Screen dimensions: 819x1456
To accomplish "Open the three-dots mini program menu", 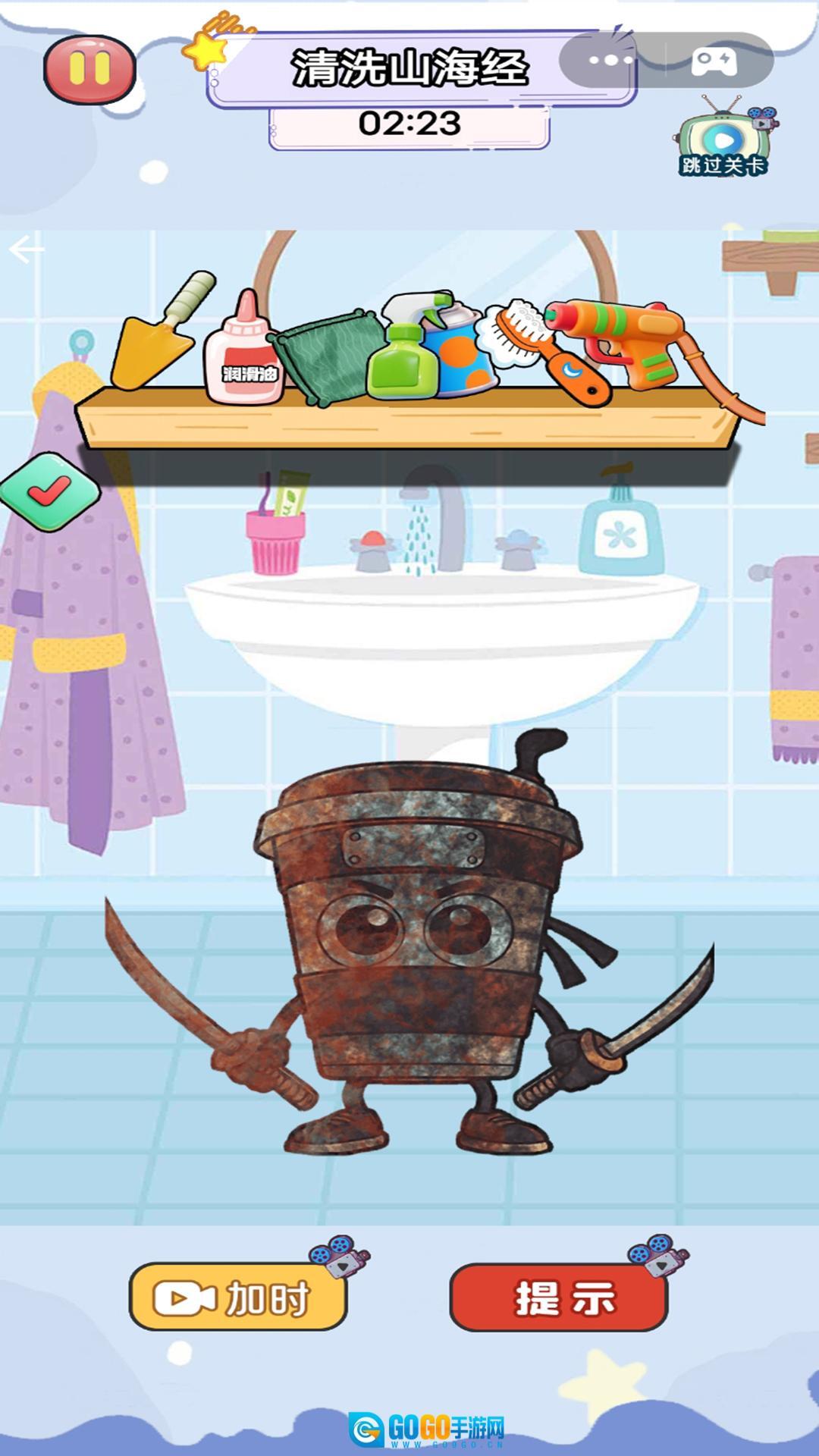I will (611, 60).
